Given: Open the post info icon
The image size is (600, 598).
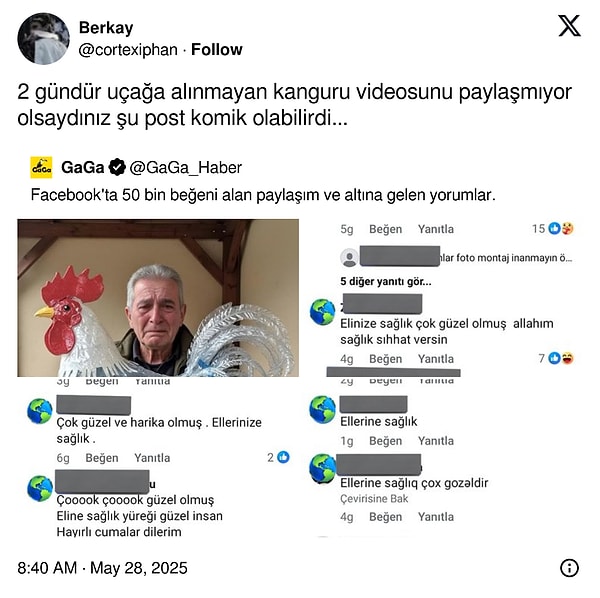Looking at the screenshot, I should coord(569,568).
